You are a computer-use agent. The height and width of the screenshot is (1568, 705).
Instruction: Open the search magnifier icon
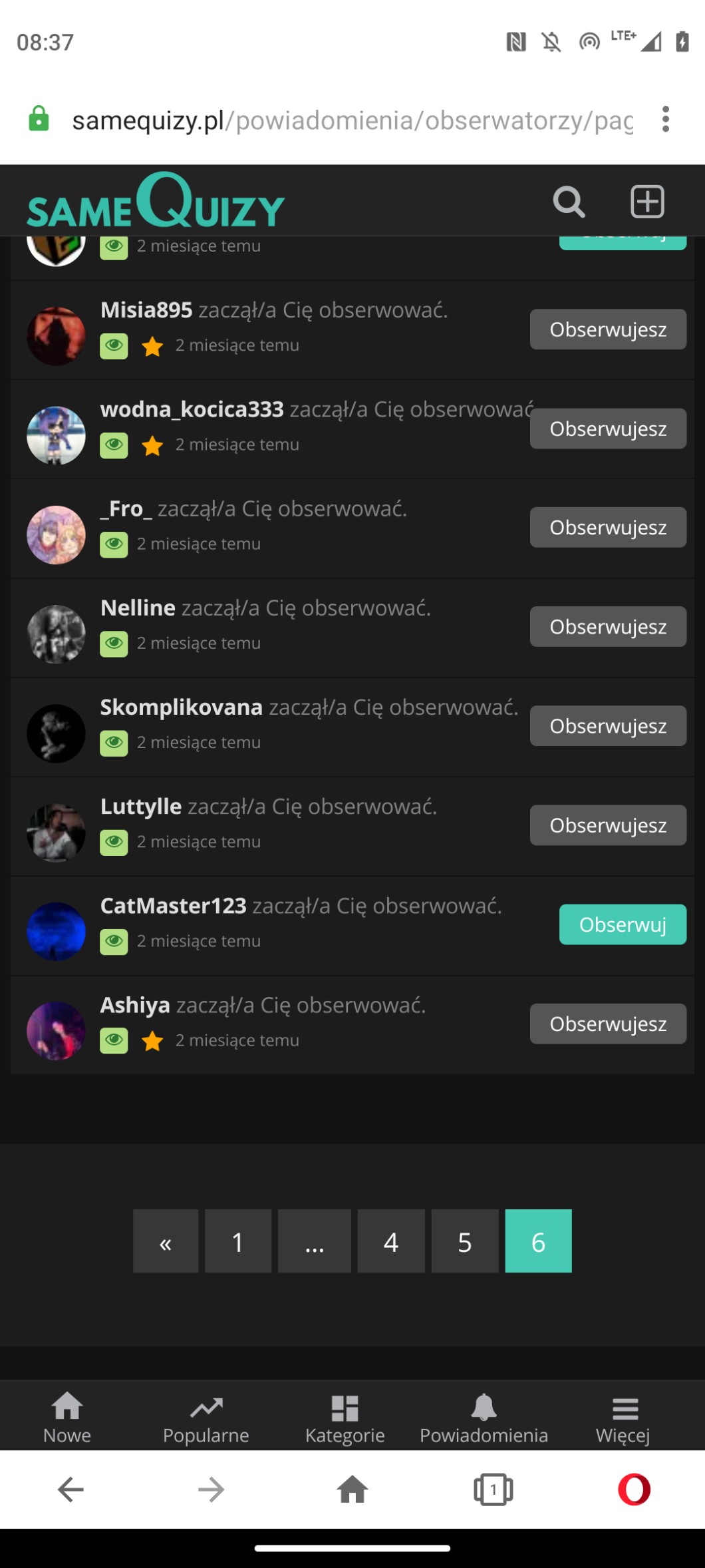click(x=569, y=202)
